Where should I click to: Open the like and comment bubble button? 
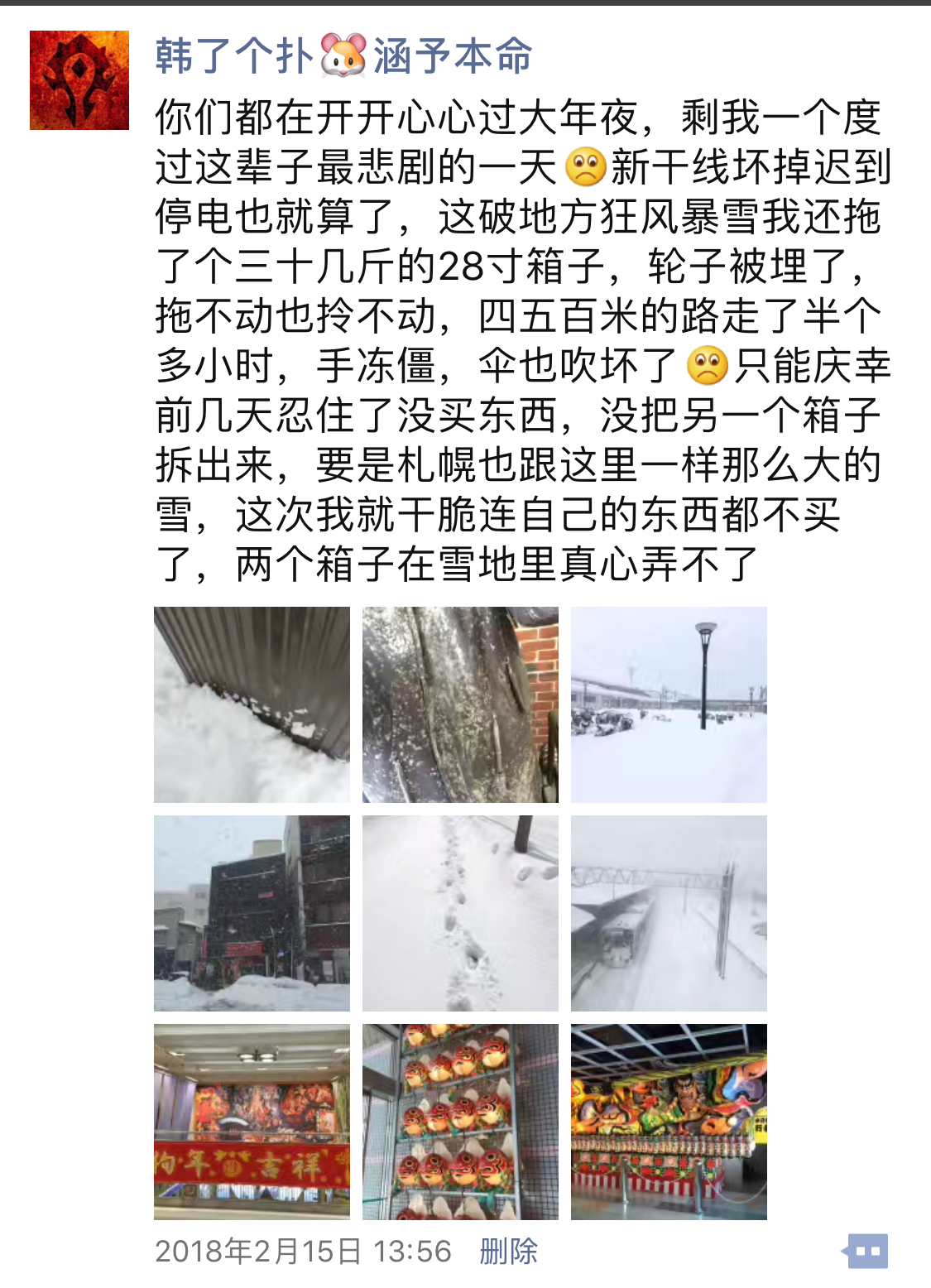tap(866, 1251)
